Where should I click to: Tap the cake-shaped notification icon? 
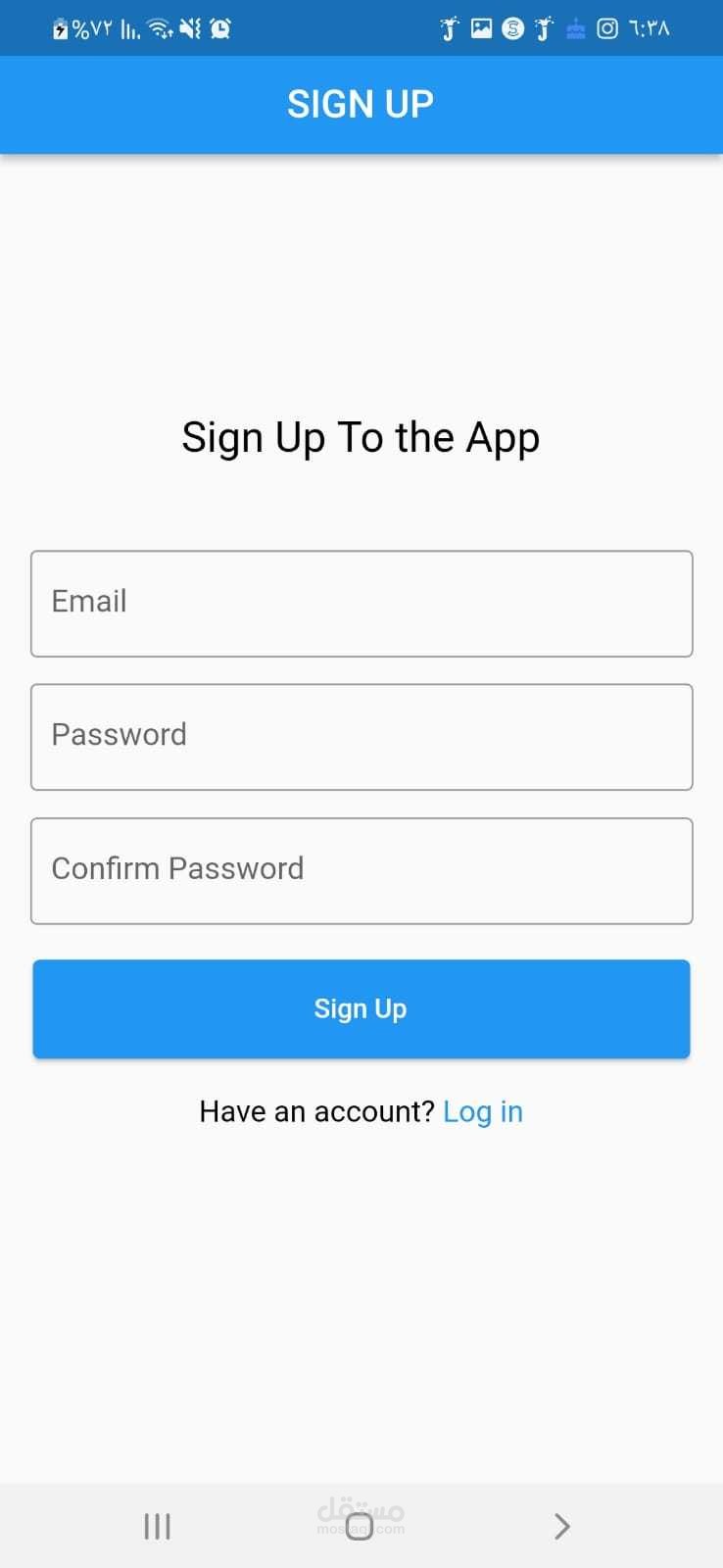[576, 27]
